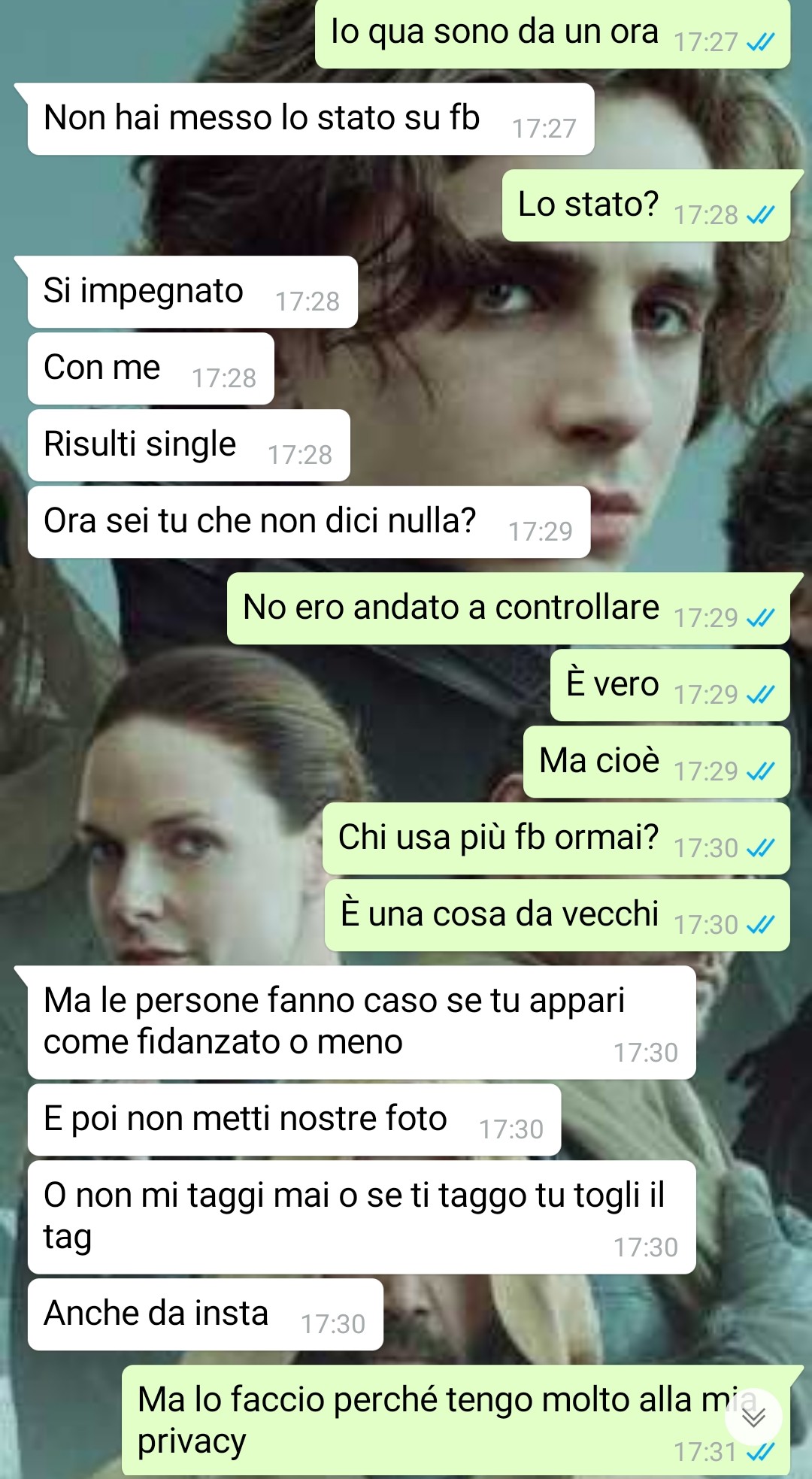
Task: Jump to the latest messages with the down arrow
Action: (753, 1417)
